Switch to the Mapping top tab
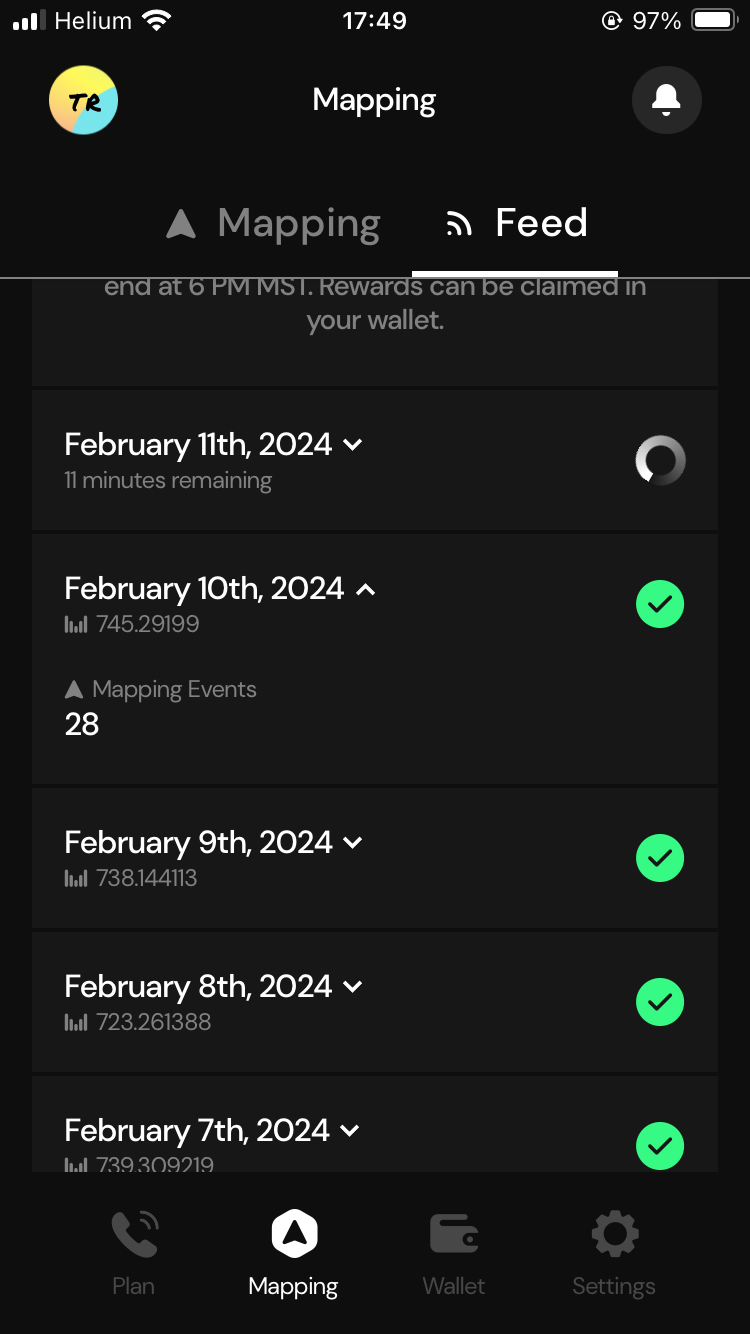Image resolution: width=750 pixels, height=1334 pixels. 273,223
